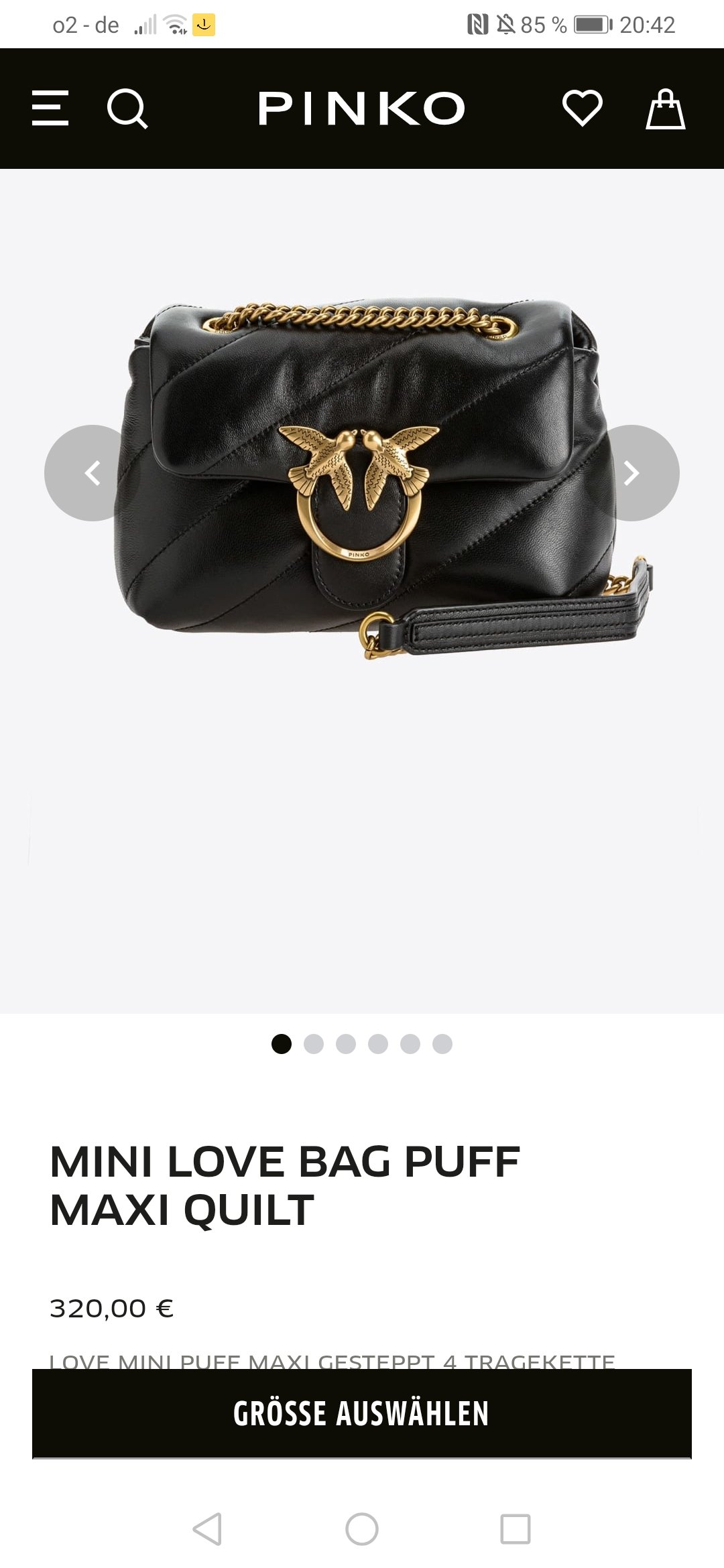Show the previous product image
The width and height of the screenshot is (724, 1568).
93,473
